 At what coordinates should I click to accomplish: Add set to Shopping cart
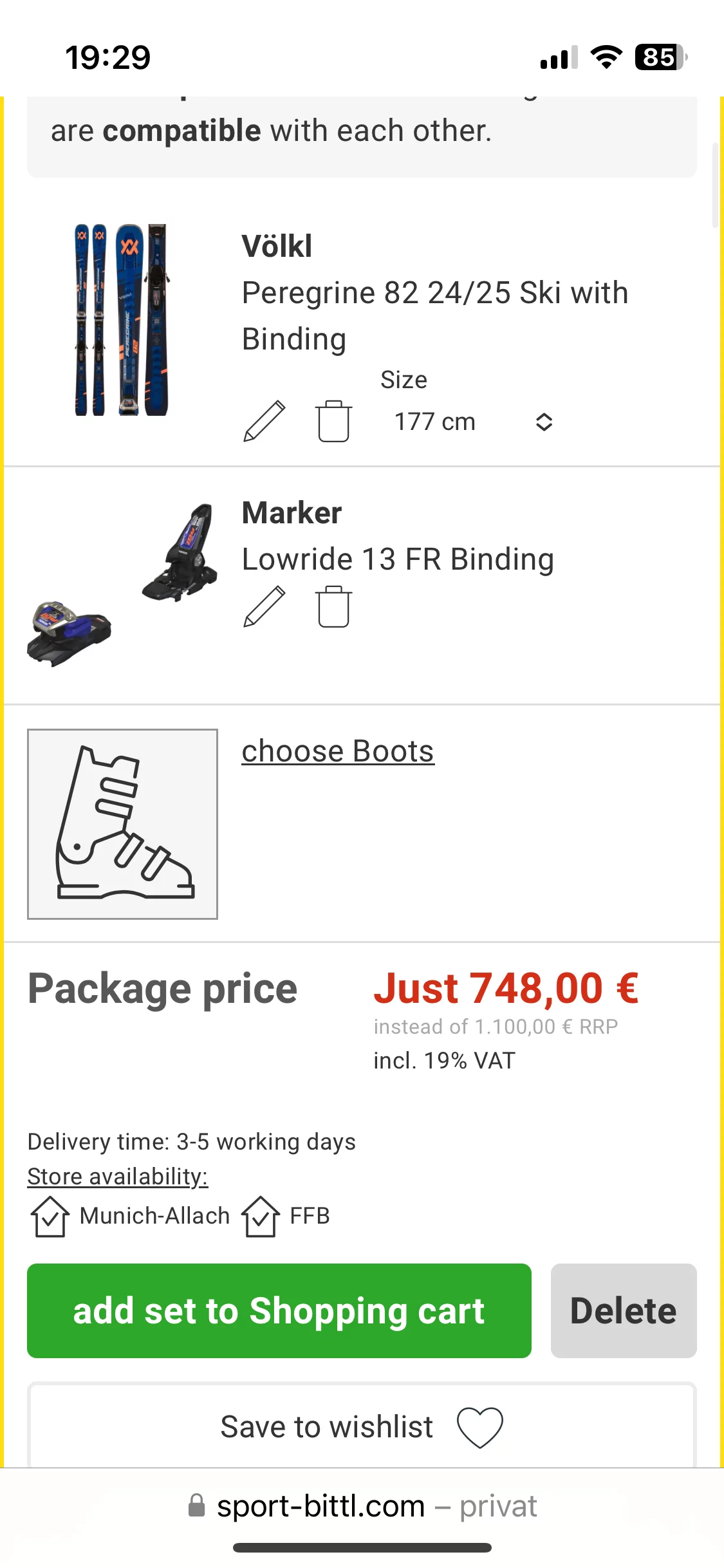pos(279,1311)
